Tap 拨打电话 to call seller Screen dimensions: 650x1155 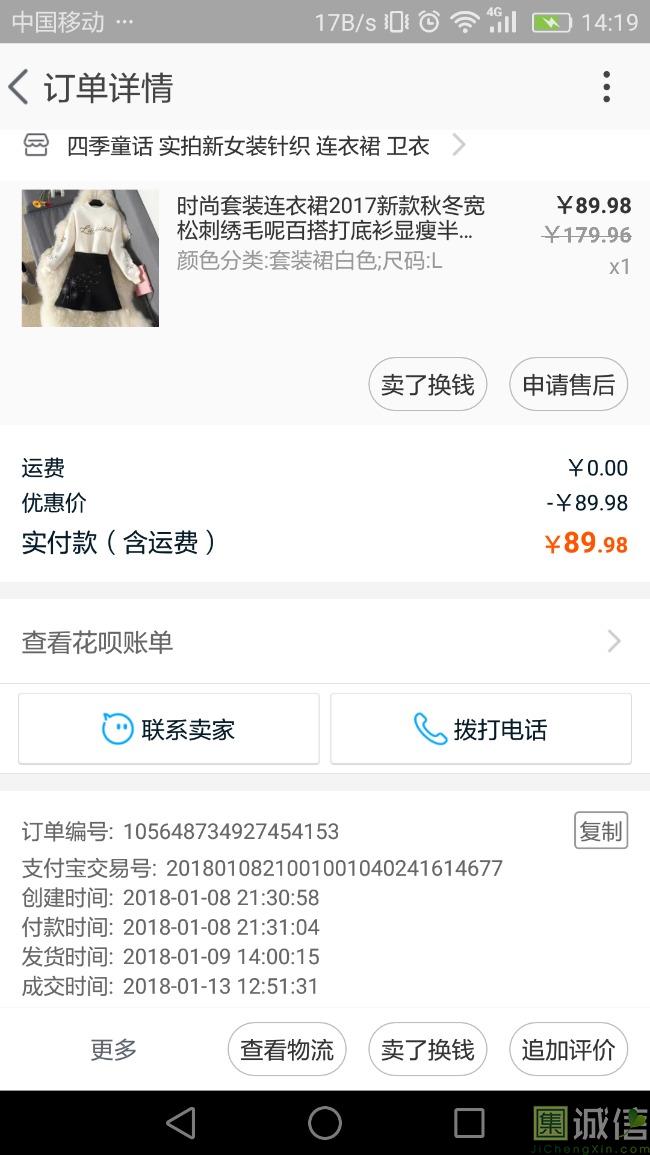[480, 729]
